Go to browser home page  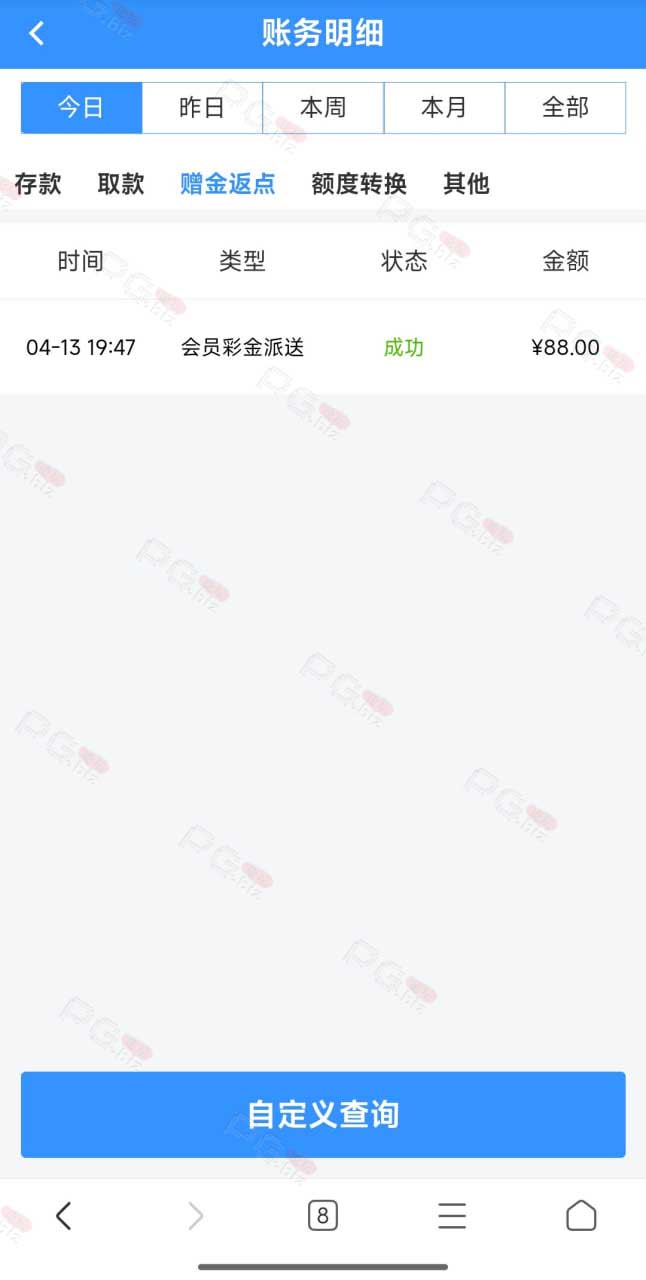(x=581, y=1216)
